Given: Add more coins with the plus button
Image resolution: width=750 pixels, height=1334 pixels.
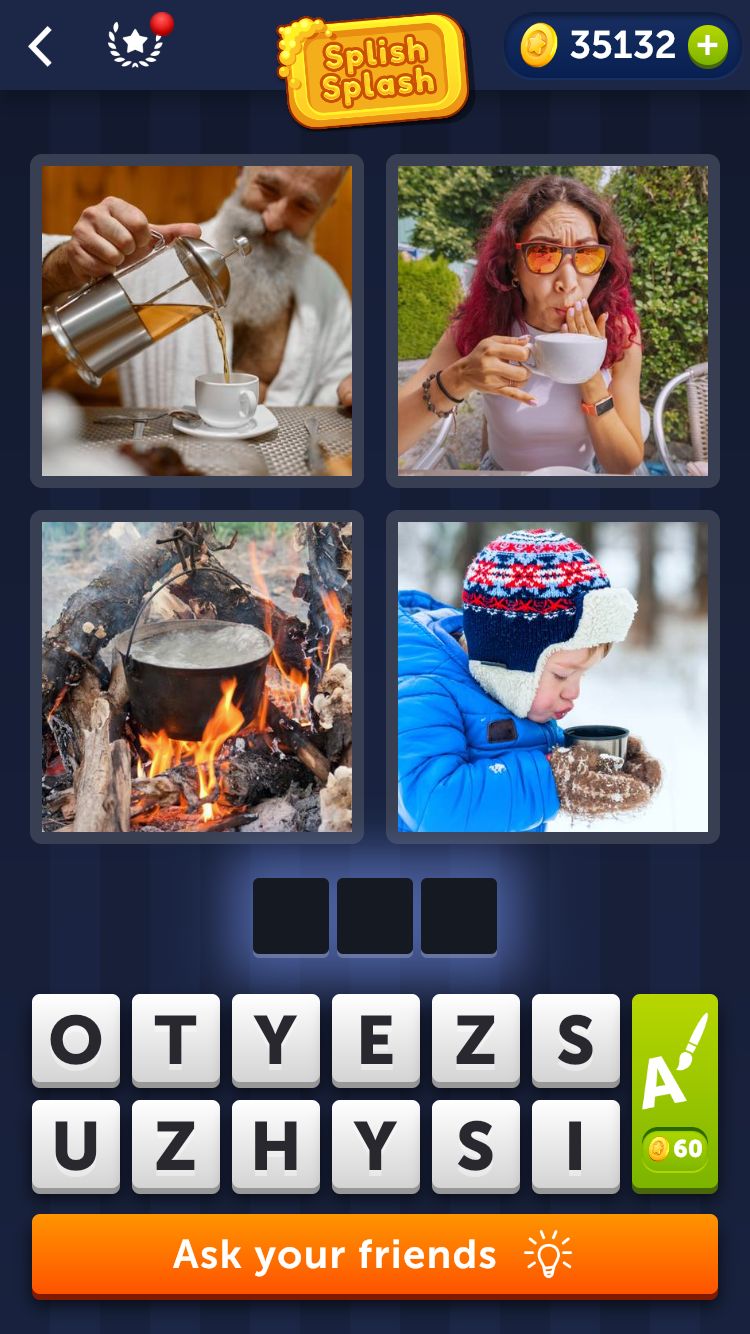Looking at the screenshot, I should pyautogui.click(x=707, y=46).
